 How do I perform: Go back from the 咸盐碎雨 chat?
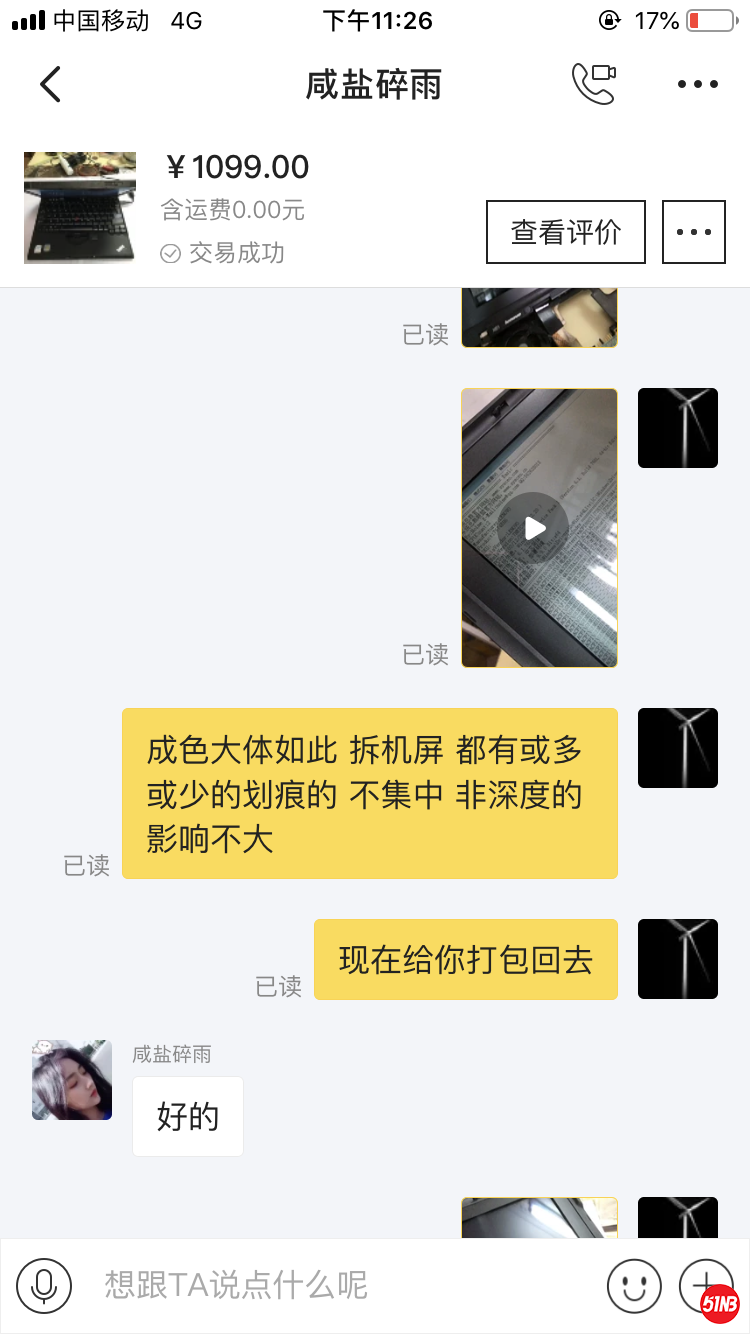point(50,85)
